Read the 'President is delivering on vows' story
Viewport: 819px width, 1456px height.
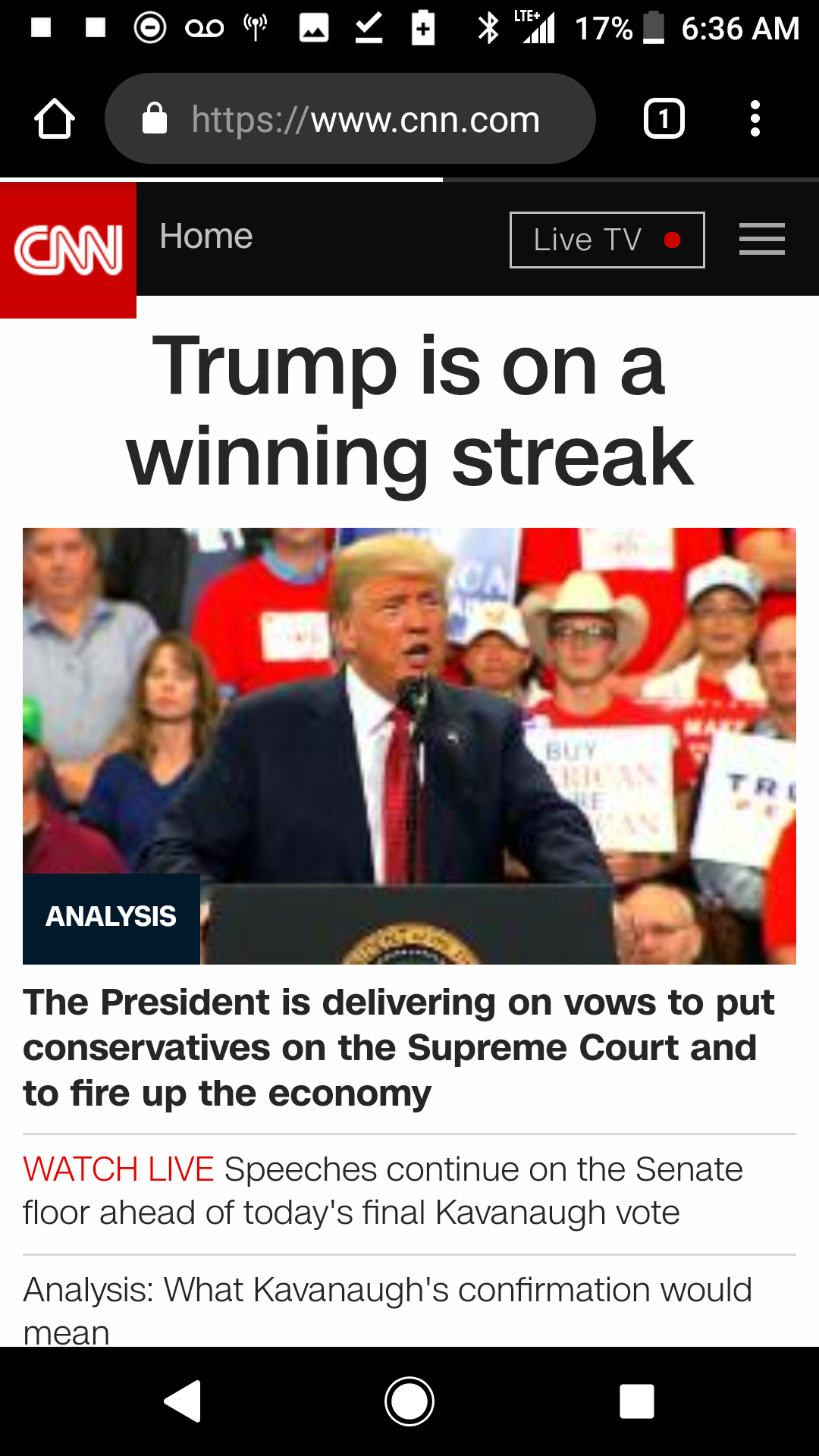(x=398, y=1048)
